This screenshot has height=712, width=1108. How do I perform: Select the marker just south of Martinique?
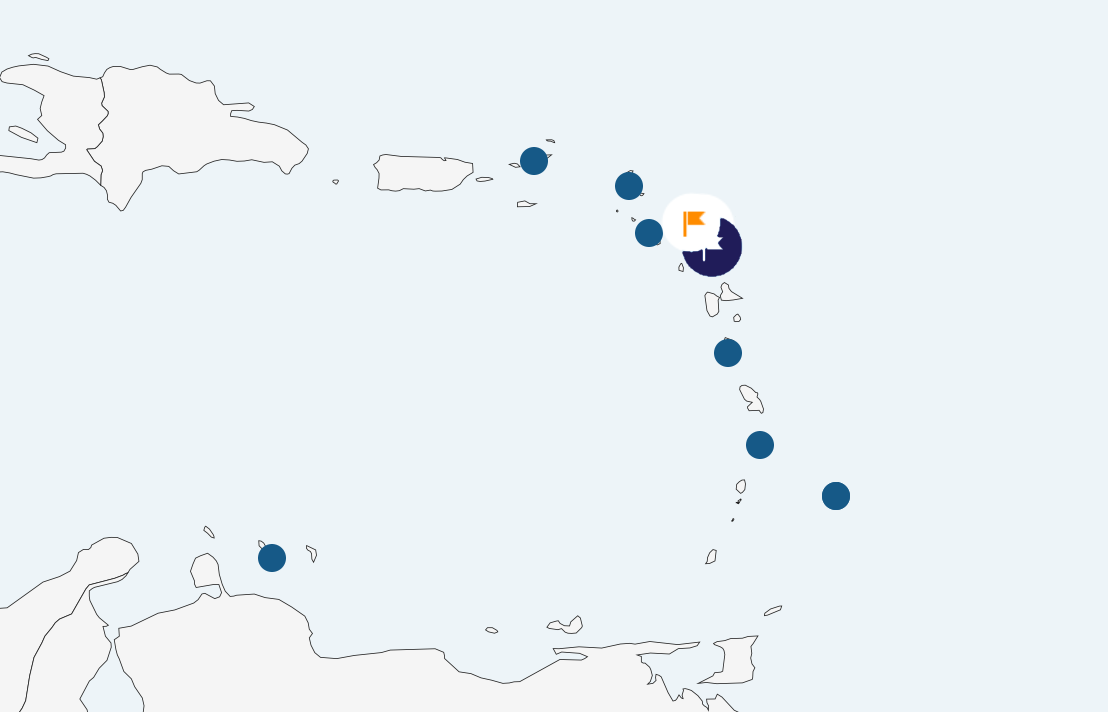[x=760, y=445]
